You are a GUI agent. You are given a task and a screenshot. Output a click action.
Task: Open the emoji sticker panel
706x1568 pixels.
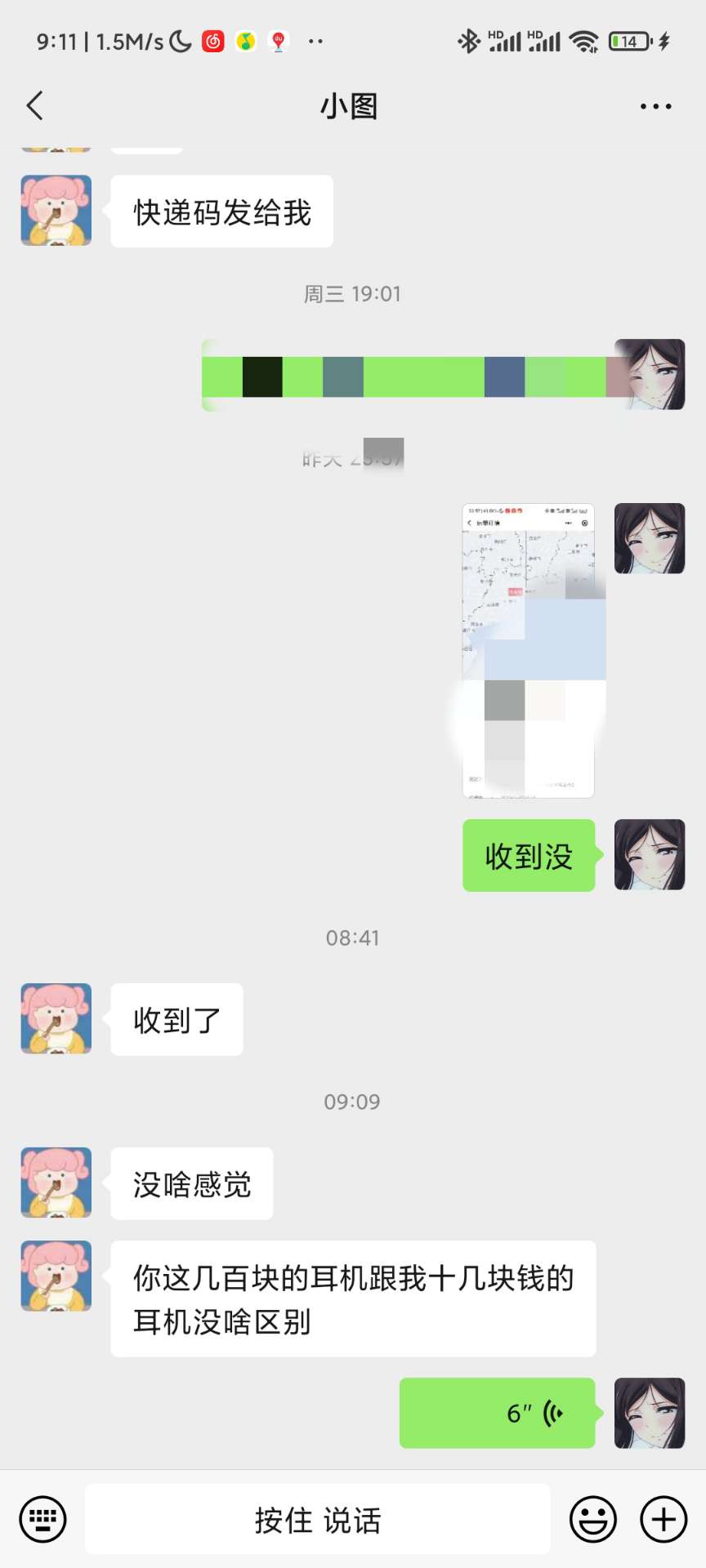[x=592, y=1520]
